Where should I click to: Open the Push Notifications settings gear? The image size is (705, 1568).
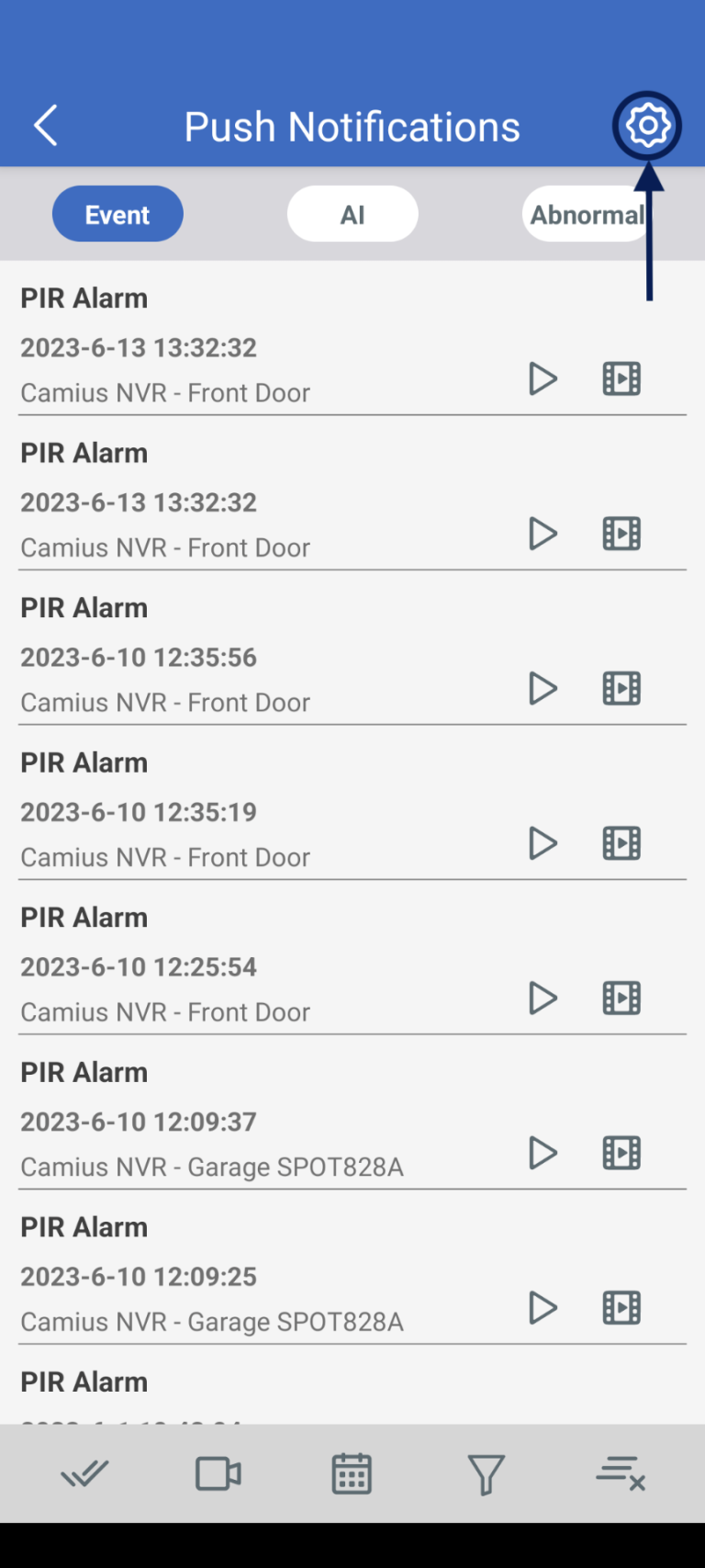point(647,126)
